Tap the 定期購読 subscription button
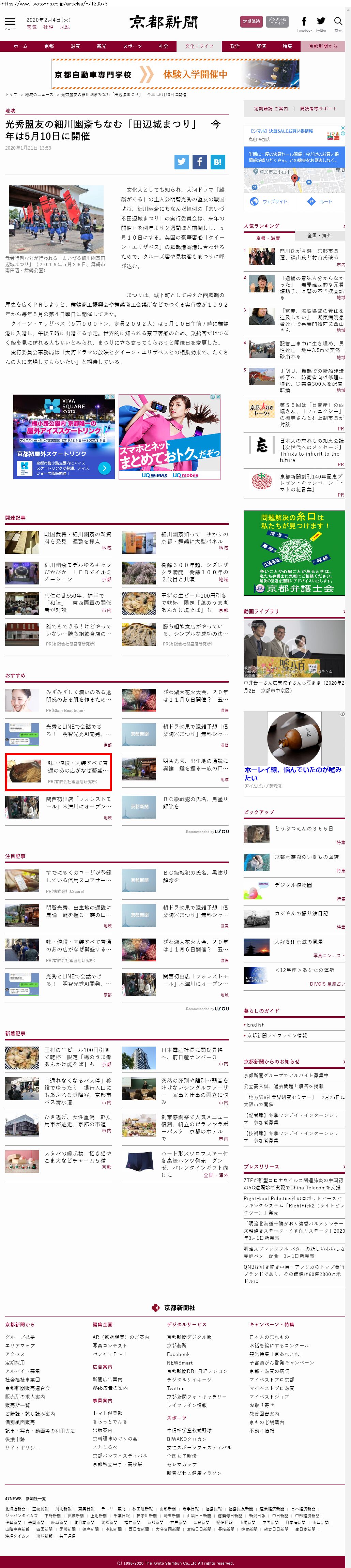This screenshot has width=351, height=1568. 252,21
